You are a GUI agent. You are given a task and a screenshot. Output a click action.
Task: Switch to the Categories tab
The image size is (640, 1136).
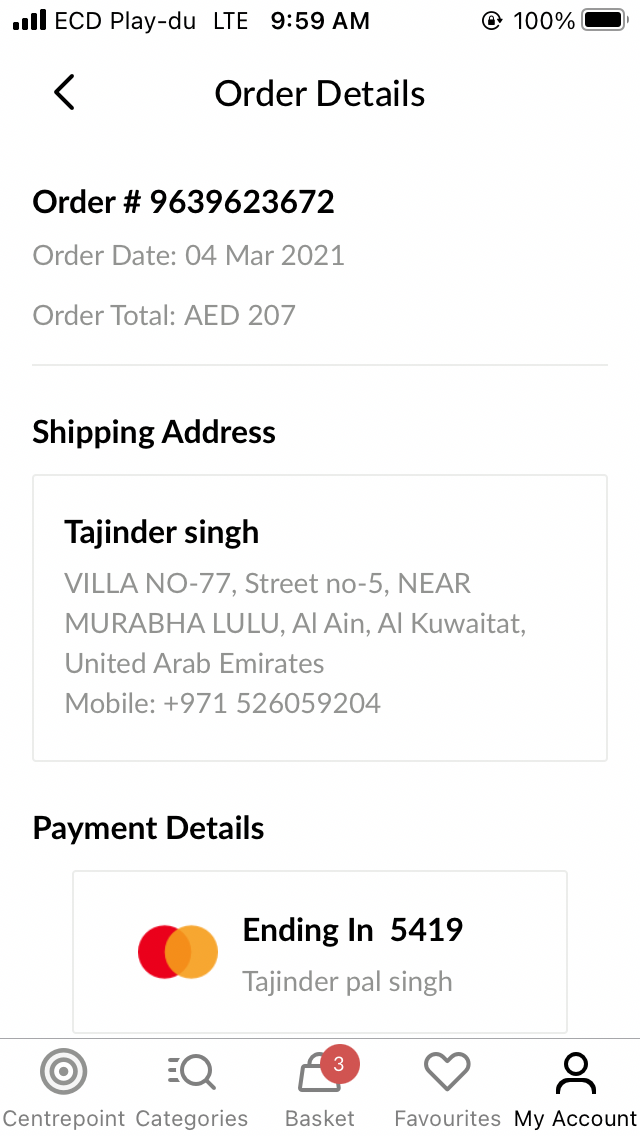coord(191,1087)
